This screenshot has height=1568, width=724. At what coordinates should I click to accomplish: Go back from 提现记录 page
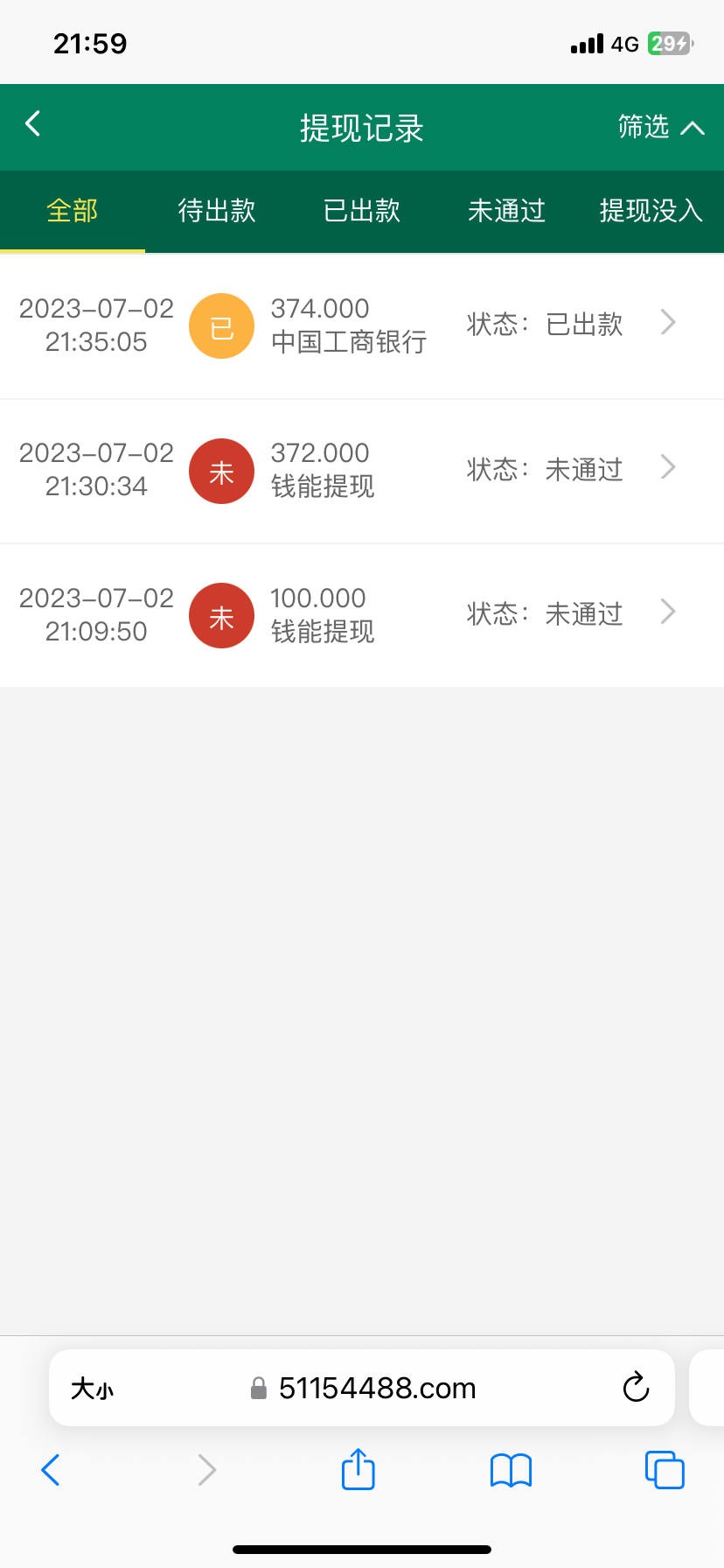(x=33, y=125)
